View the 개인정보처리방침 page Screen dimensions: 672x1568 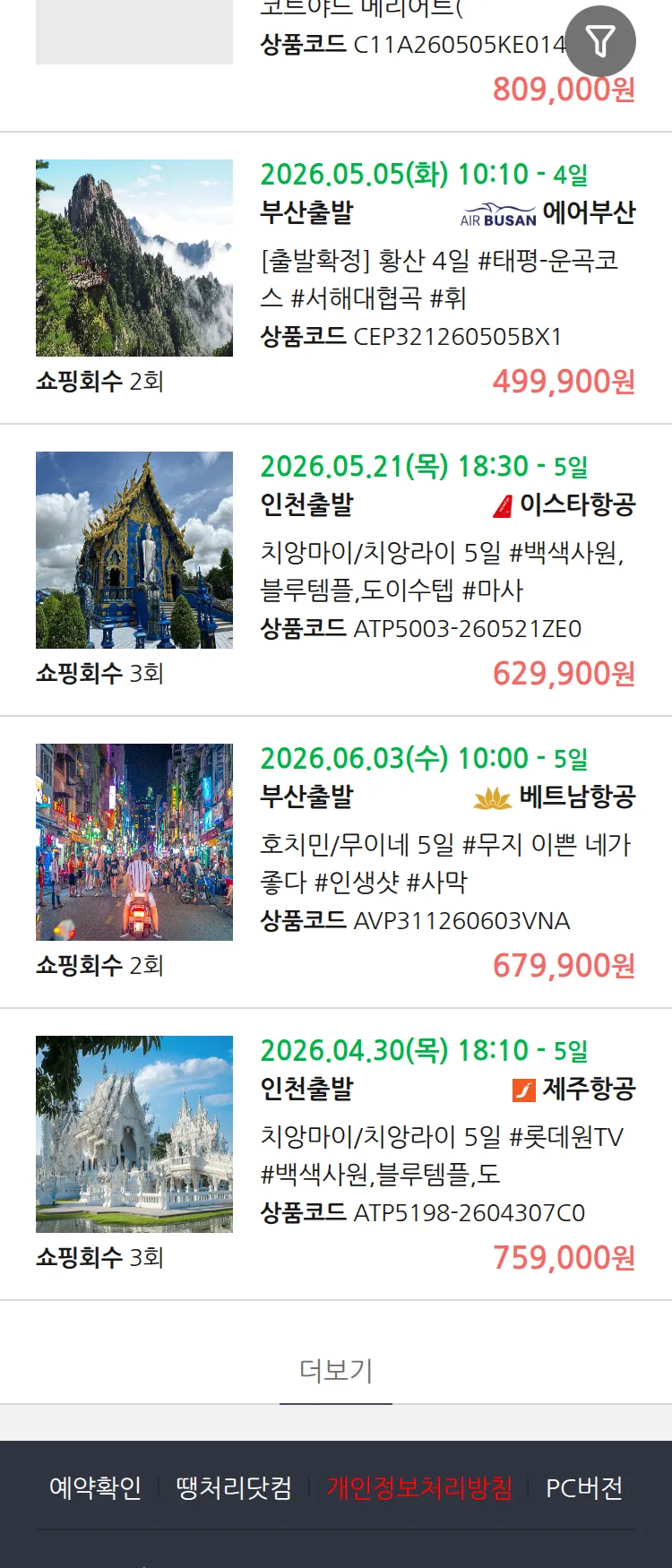(419, 1488)
